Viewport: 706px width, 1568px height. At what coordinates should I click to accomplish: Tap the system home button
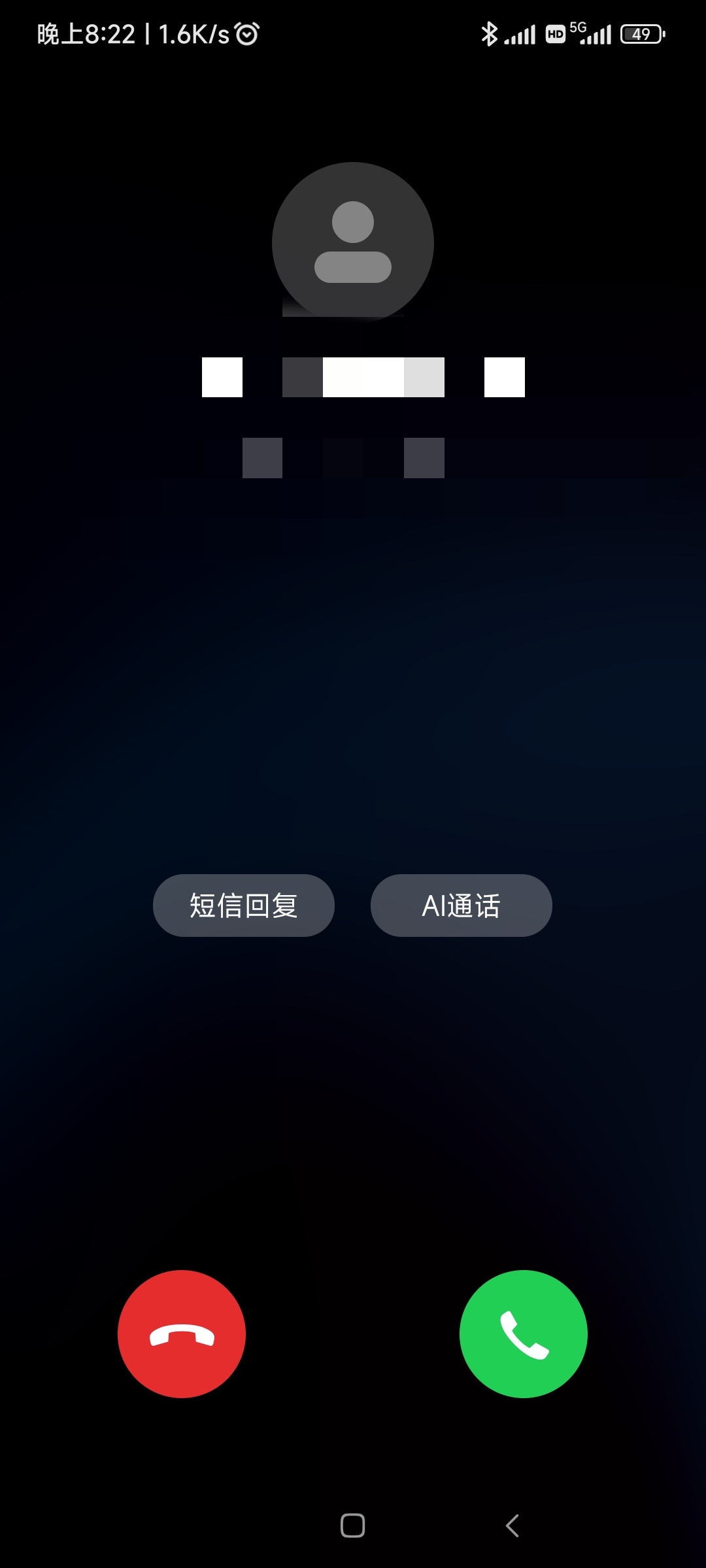(353, 1526)
